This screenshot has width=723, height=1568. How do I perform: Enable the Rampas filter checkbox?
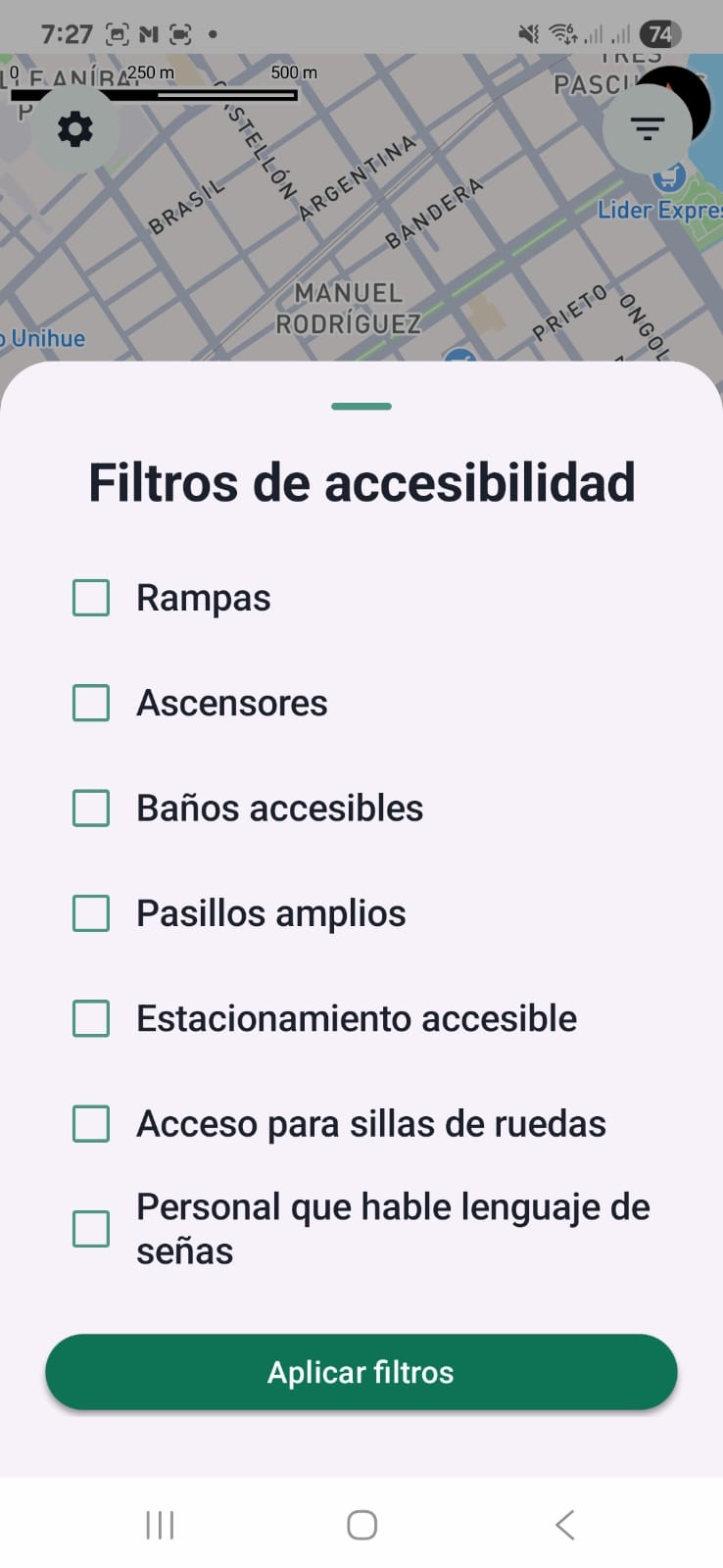tap(90, 597)
